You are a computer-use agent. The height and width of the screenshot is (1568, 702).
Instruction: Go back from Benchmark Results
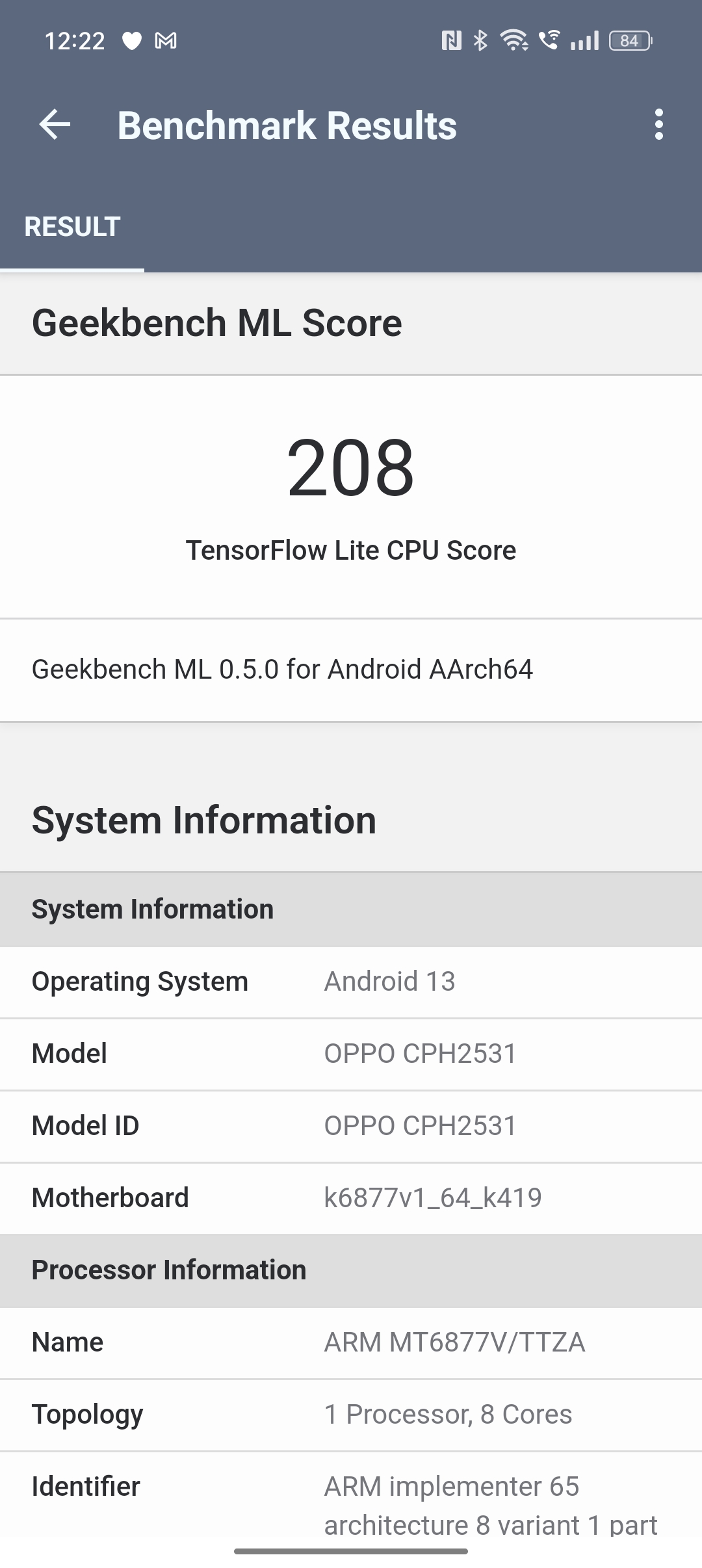pyautogui.click(x=55, y=124)
